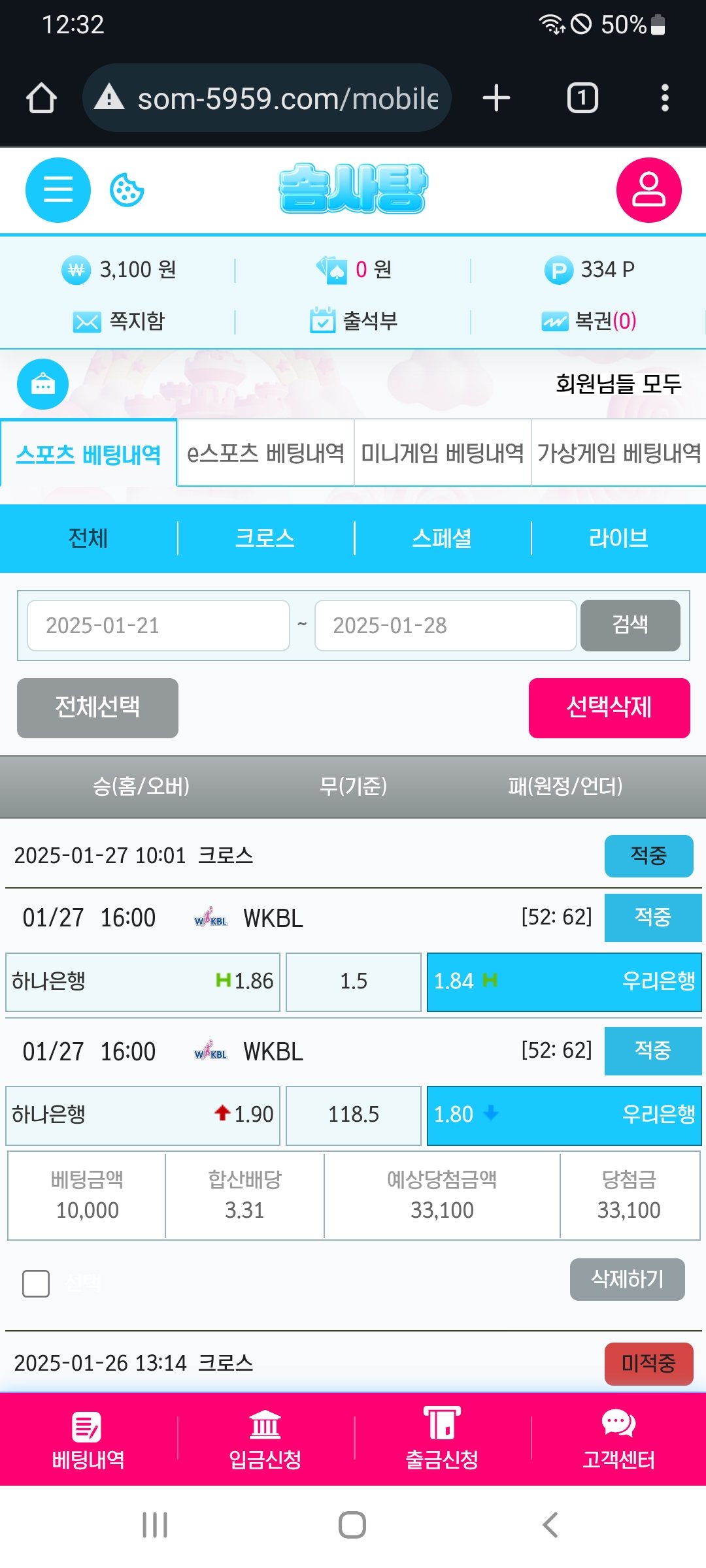Filter by 크로스 bets
This screenshot has height=1568, width=706.
click(x=265, y=538)
